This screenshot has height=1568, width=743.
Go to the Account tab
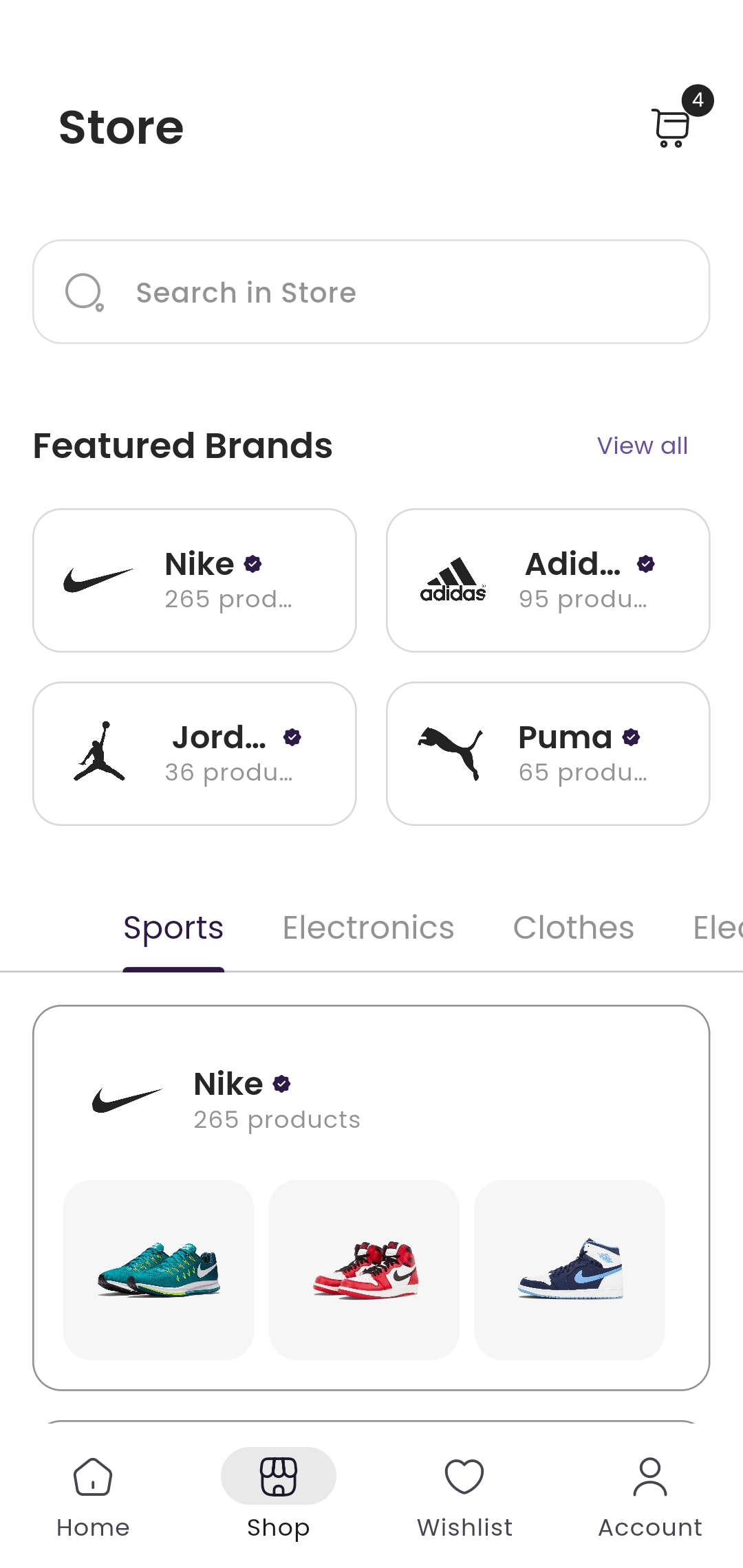[x=650, y=1492]
